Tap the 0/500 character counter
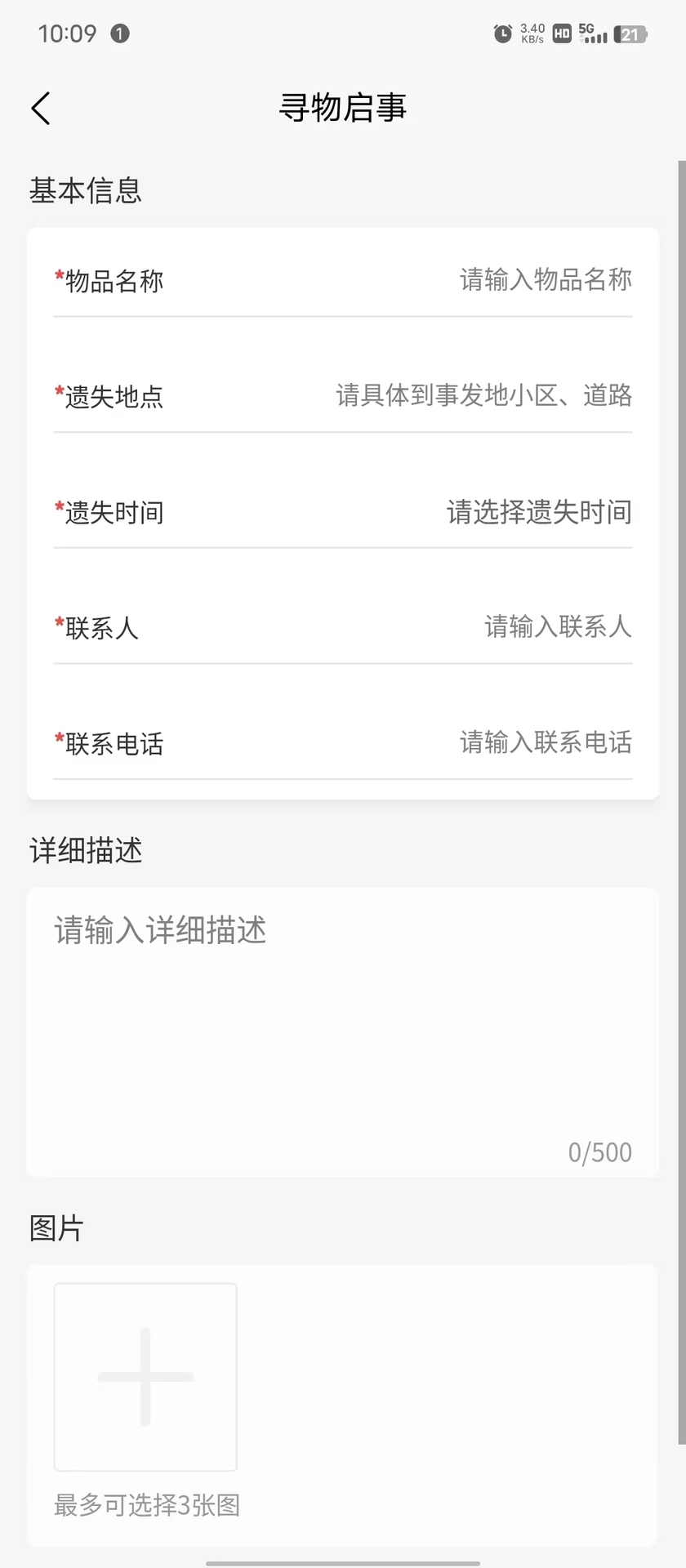The image size is (686, 1568). (599, 1151)
